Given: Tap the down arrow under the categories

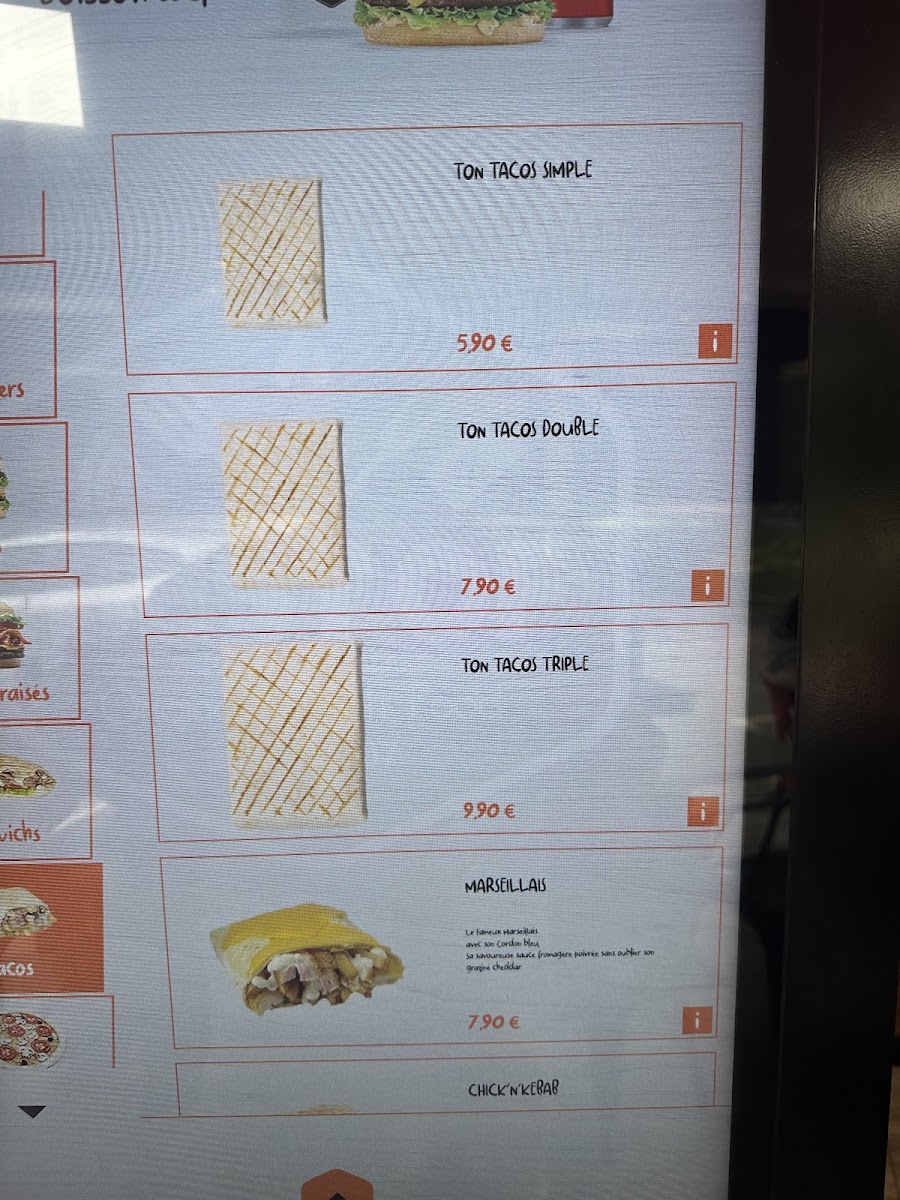Looking at the screenshot, I should (32, 1111).
